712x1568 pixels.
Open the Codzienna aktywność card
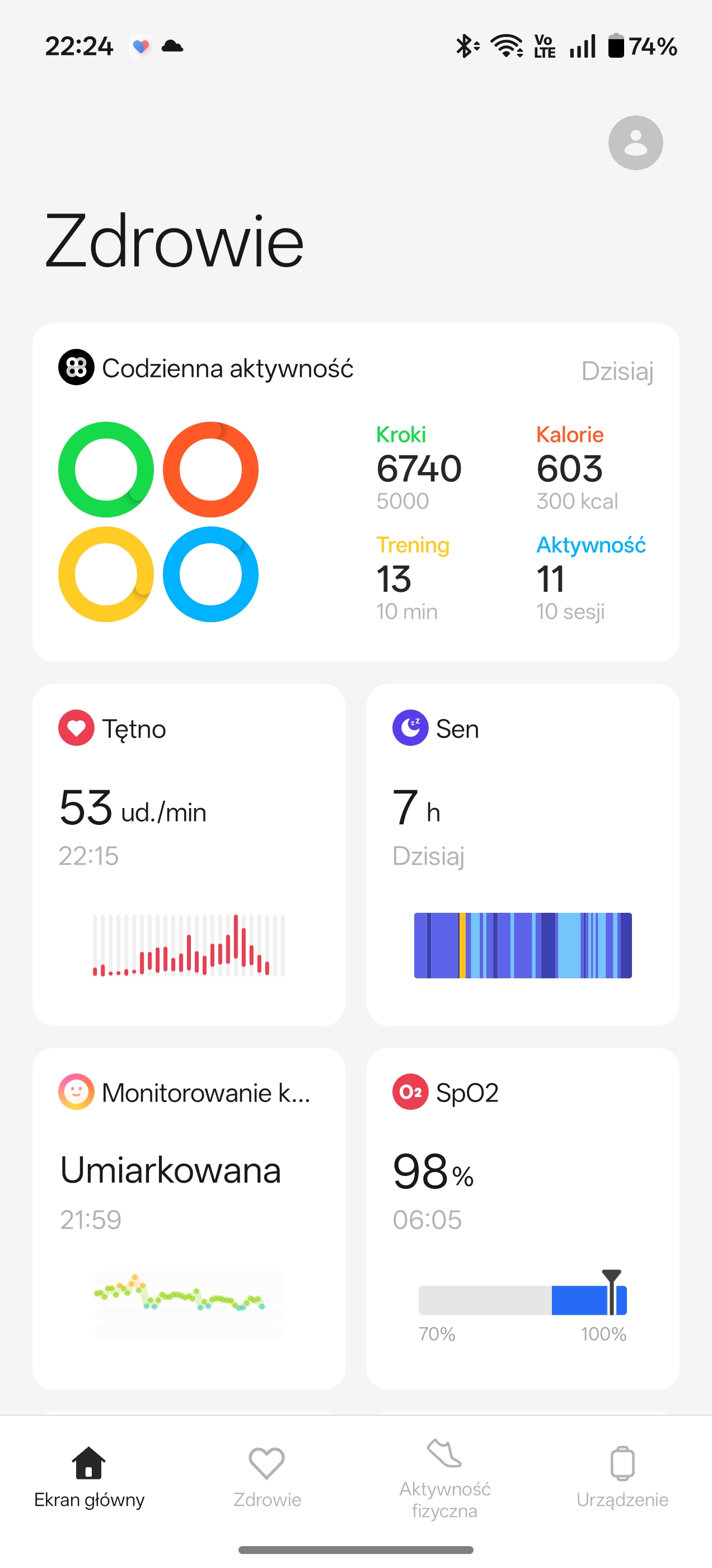pos(355,492)
